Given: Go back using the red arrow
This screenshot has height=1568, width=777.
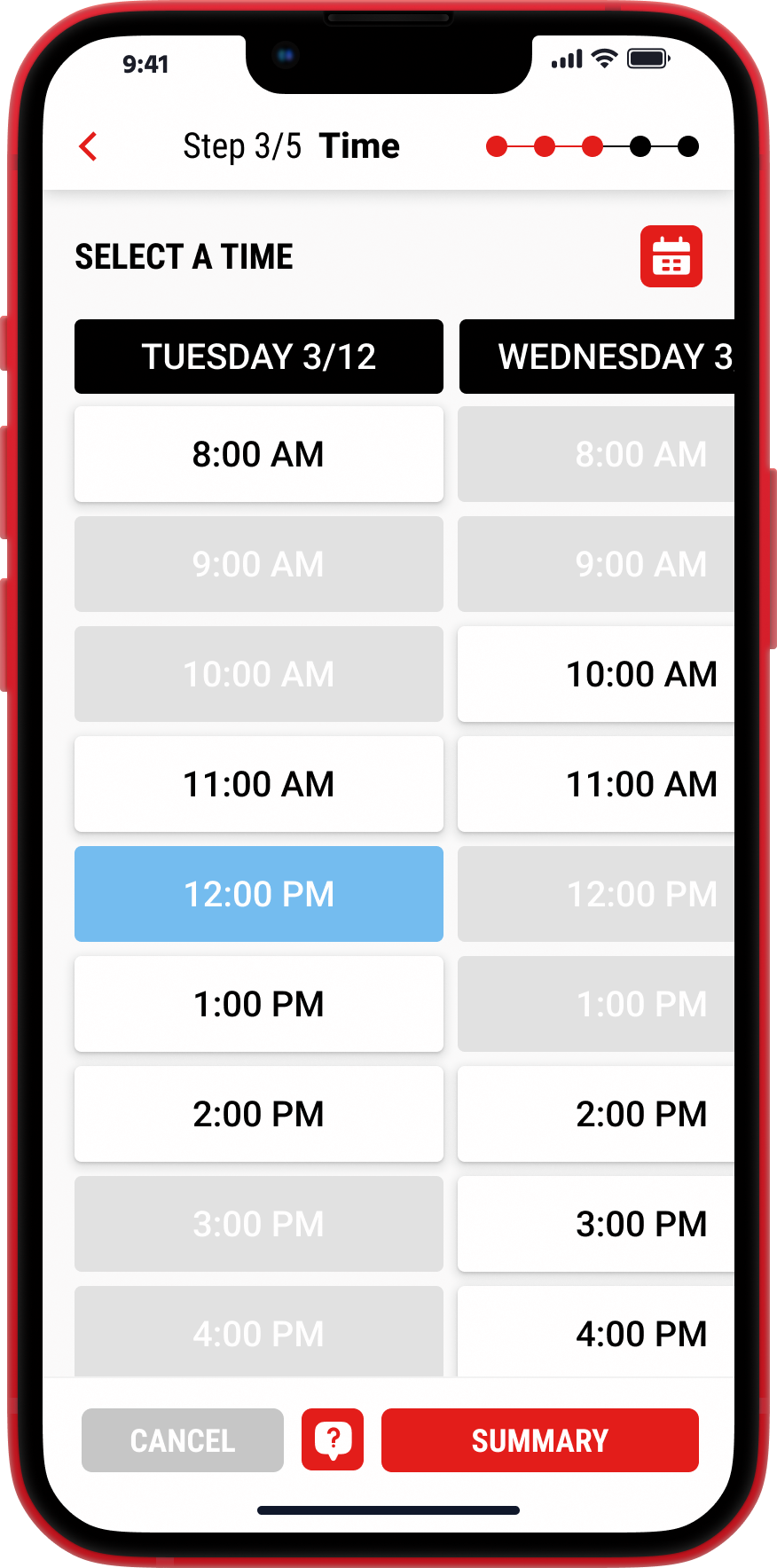Looking at the screenshot, I should (88, 146).
